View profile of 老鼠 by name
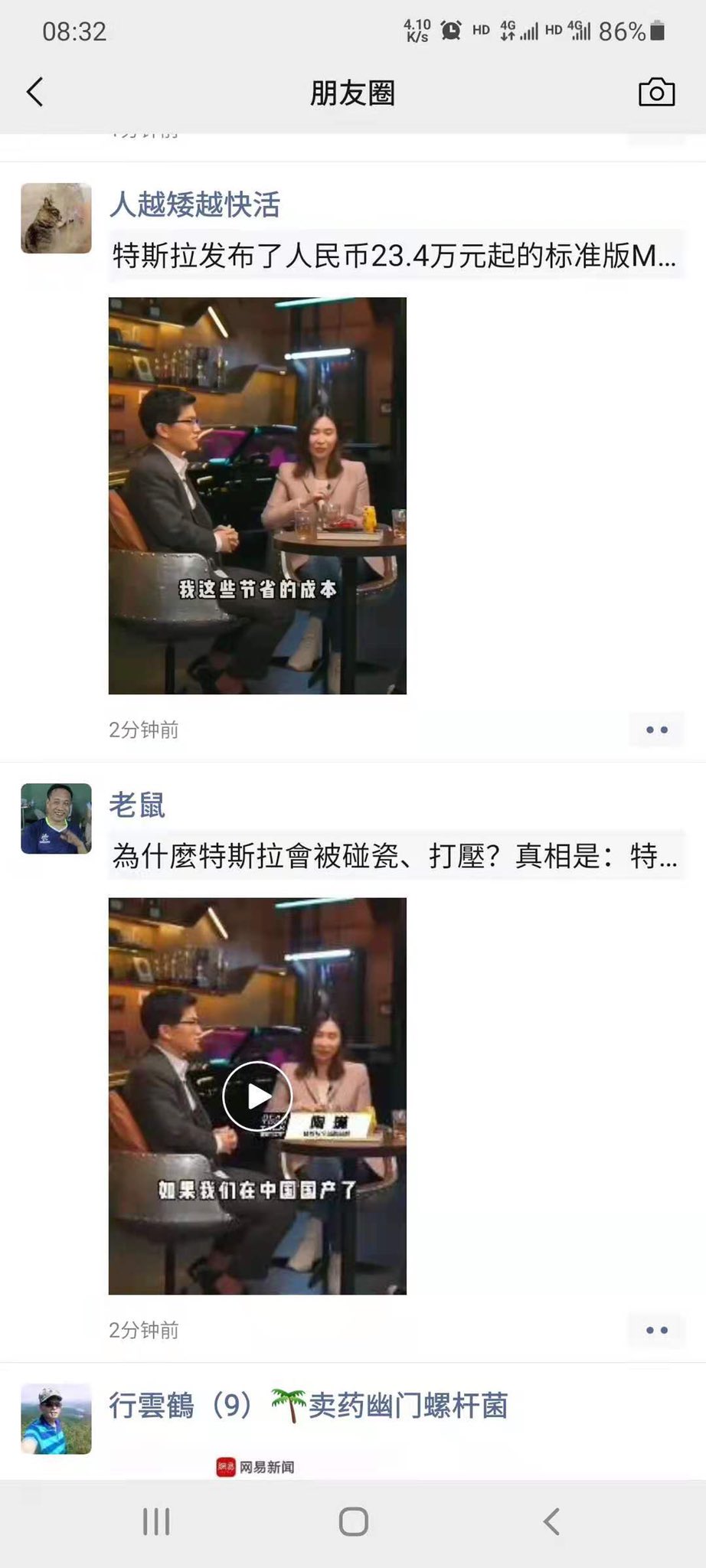 pos(137,805)
